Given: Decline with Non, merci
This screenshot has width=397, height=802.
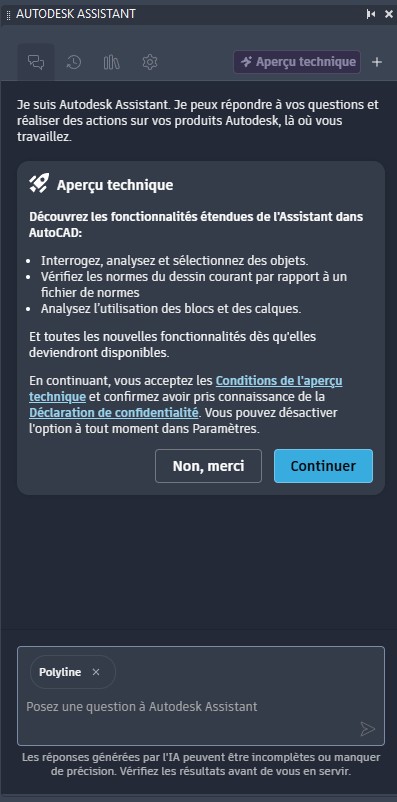Looking at the screenshot, I should click(x=208, y=466).
